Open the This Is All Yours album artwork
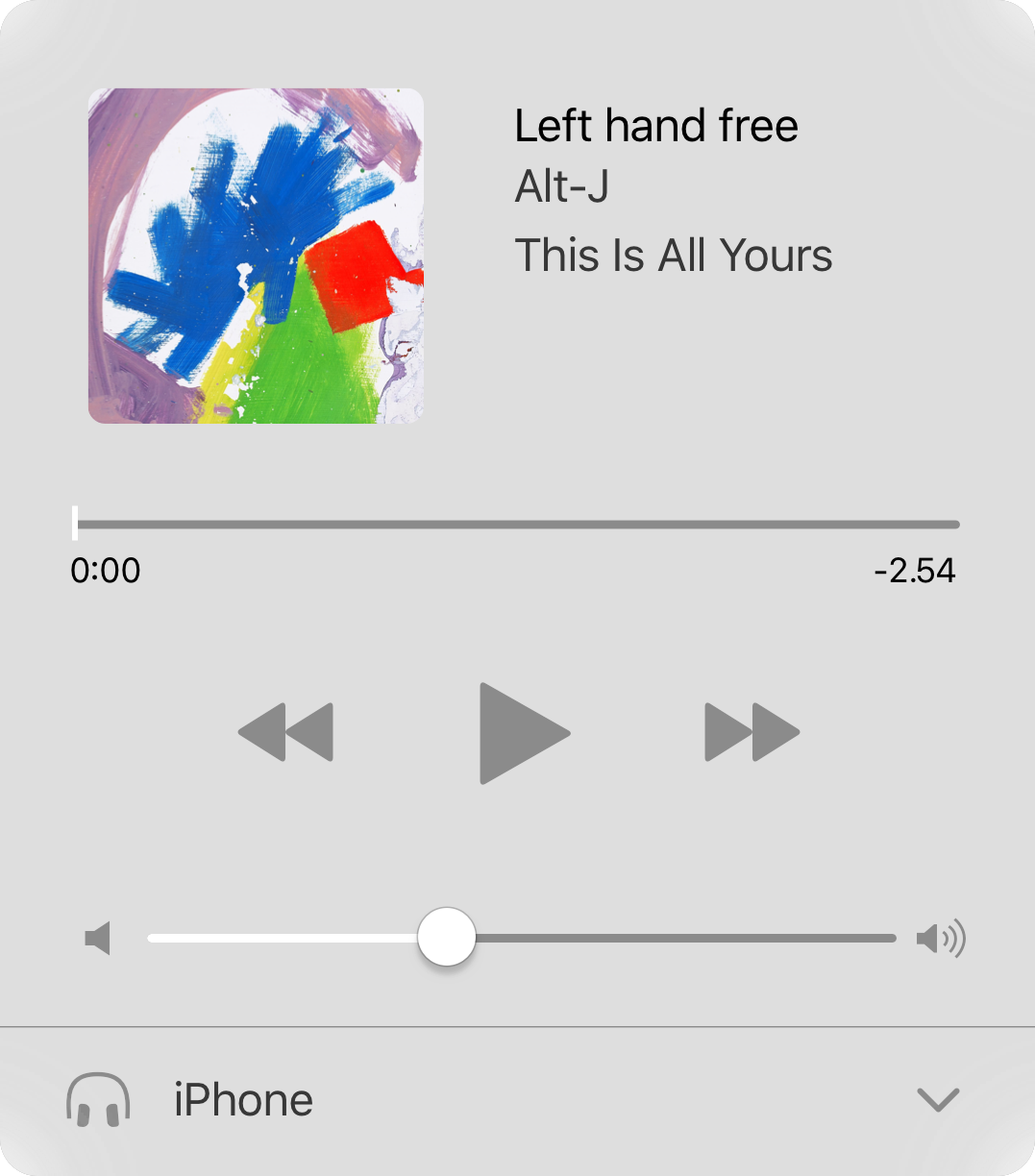The image size is (1035, 1176). pos(256,256)
